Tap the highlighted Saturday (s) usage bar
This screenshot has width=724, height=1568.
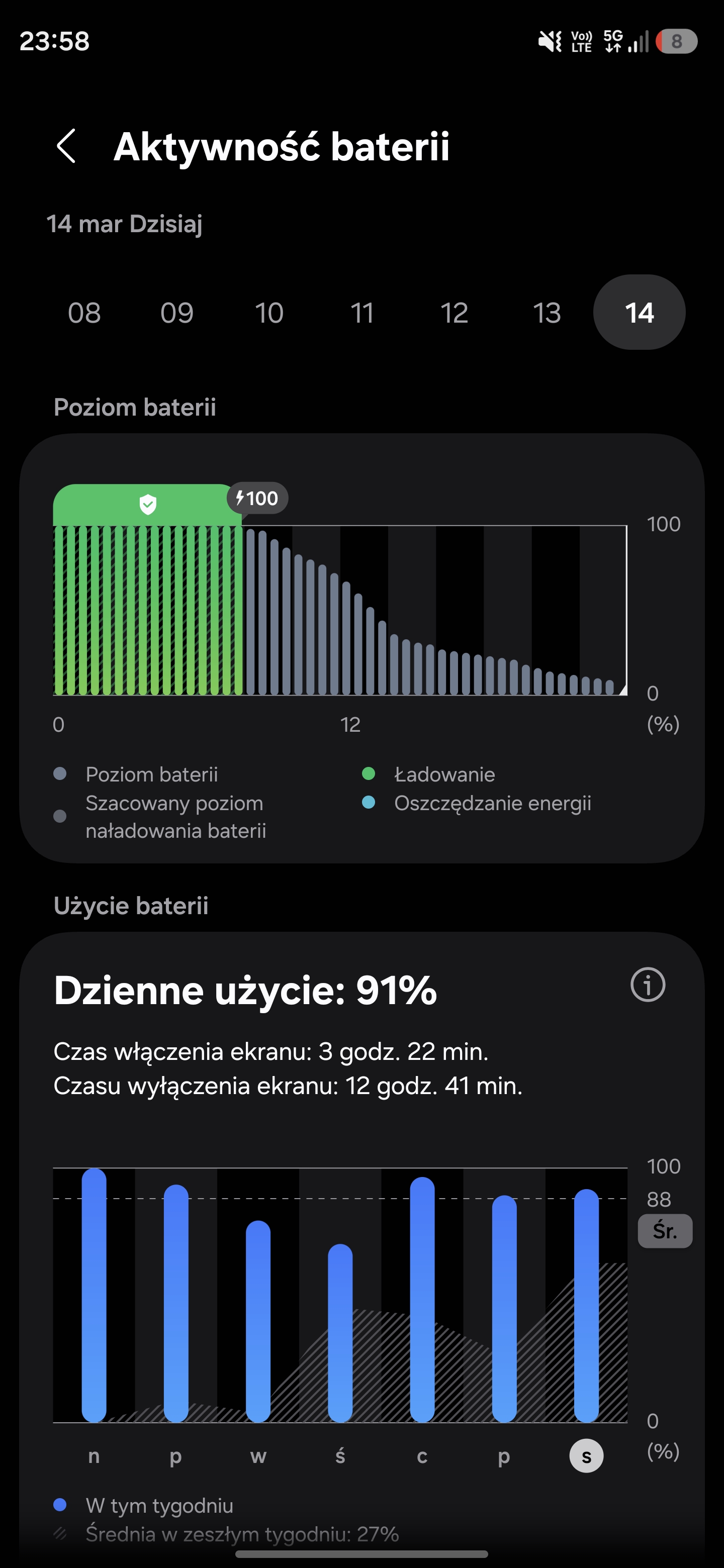pyautogui.click(x=586, y=1306)
